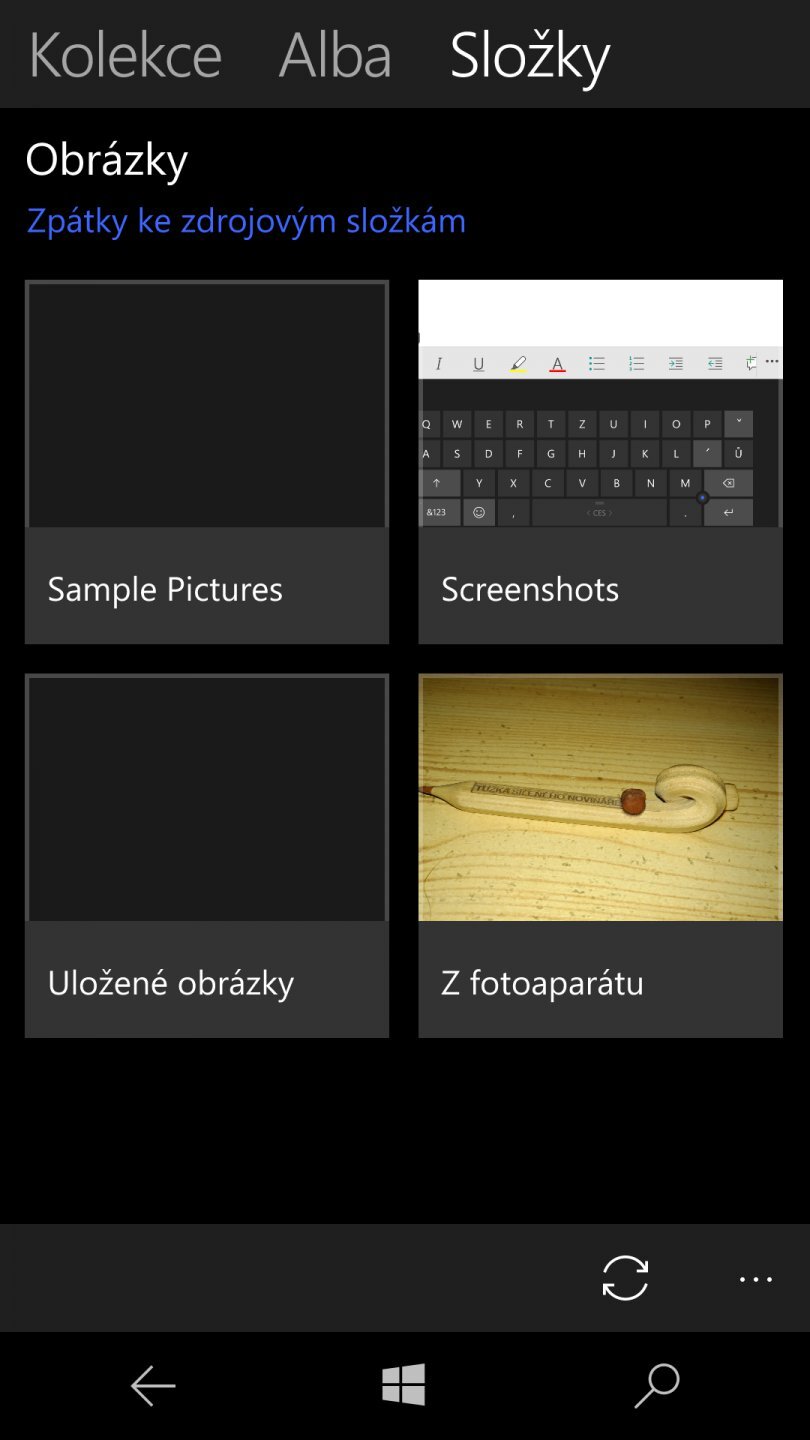Switch to the Kolekce tab
This screenshot has width=810, height=1440.
point(124,55)
